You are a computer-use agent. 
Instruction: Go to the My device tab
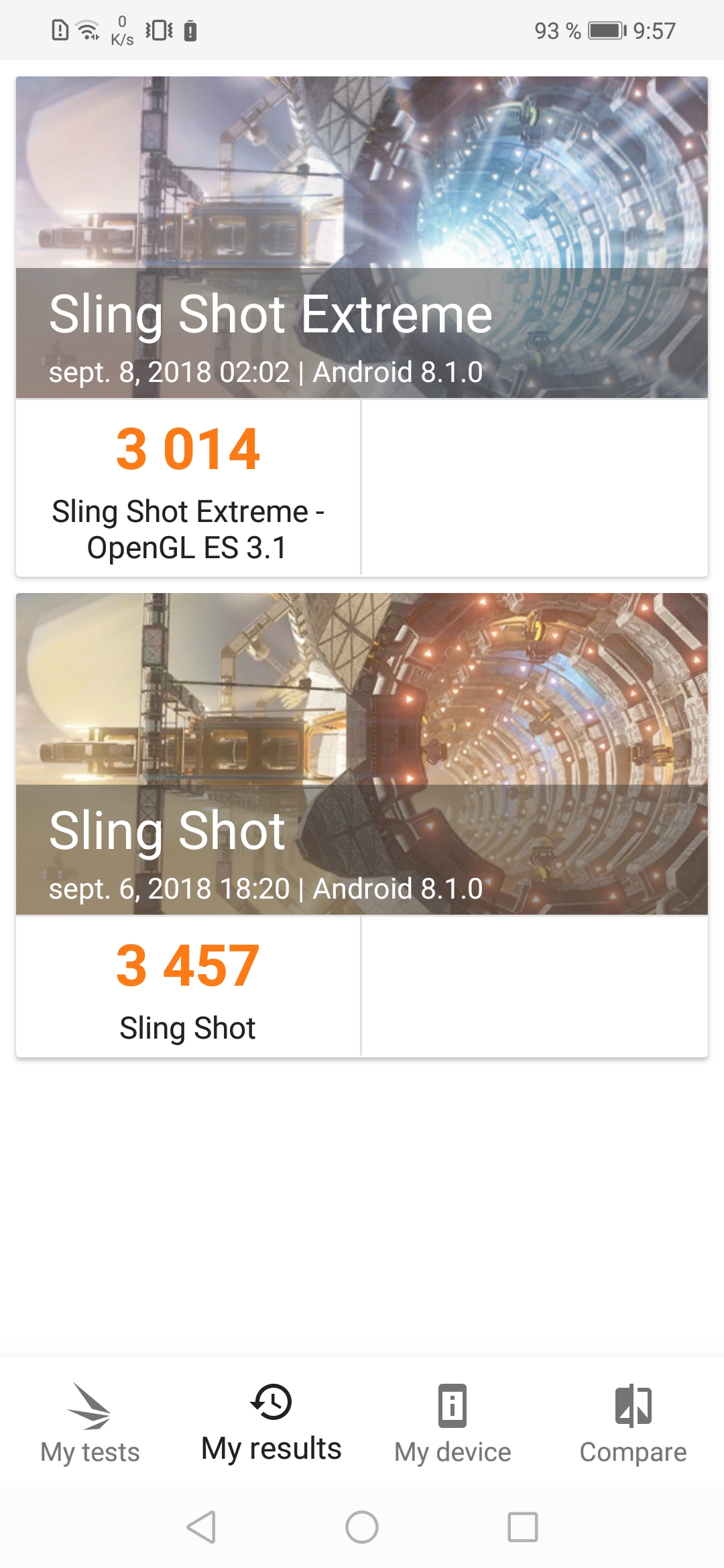click(x=452, y=1423)
